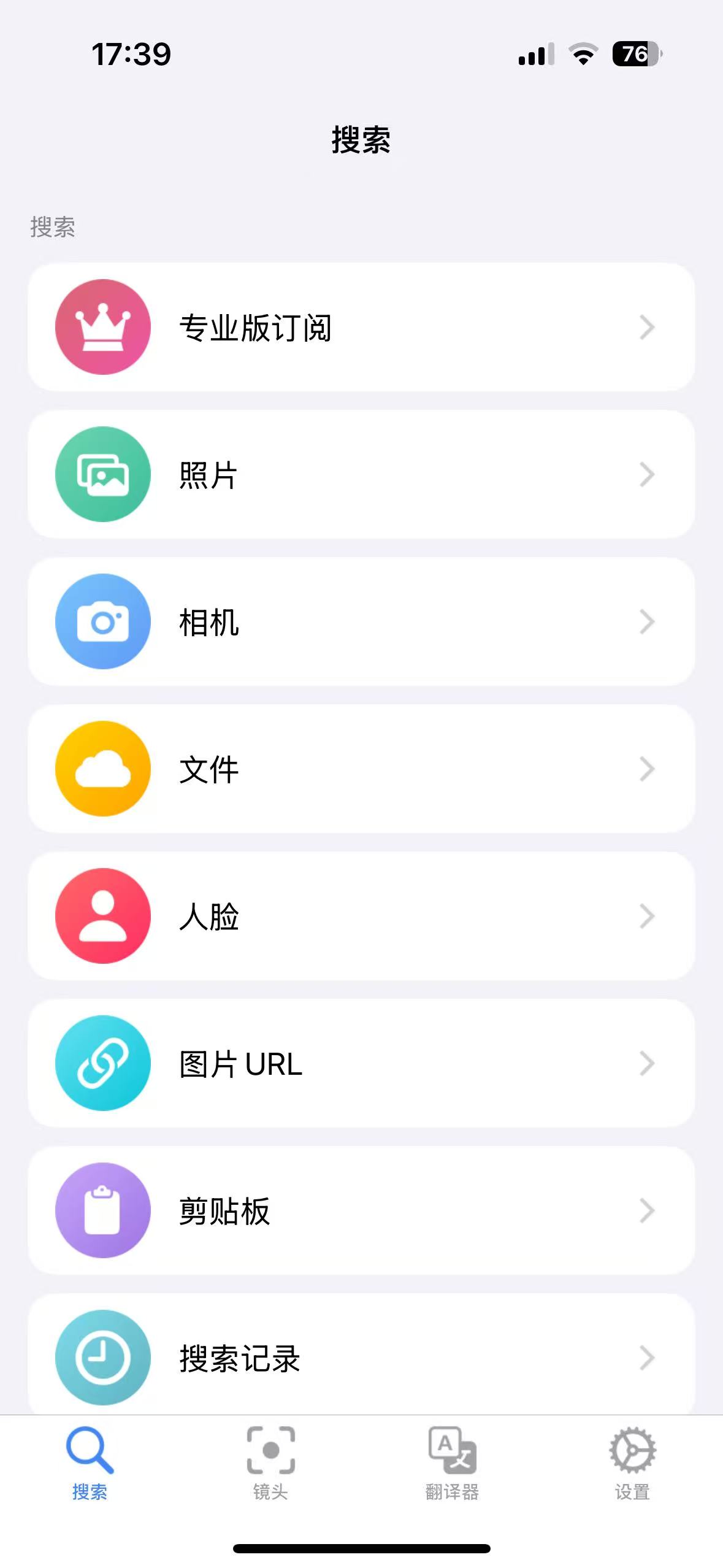
Task: Select the crown Pro subscription icon
Action: point(102,327)
